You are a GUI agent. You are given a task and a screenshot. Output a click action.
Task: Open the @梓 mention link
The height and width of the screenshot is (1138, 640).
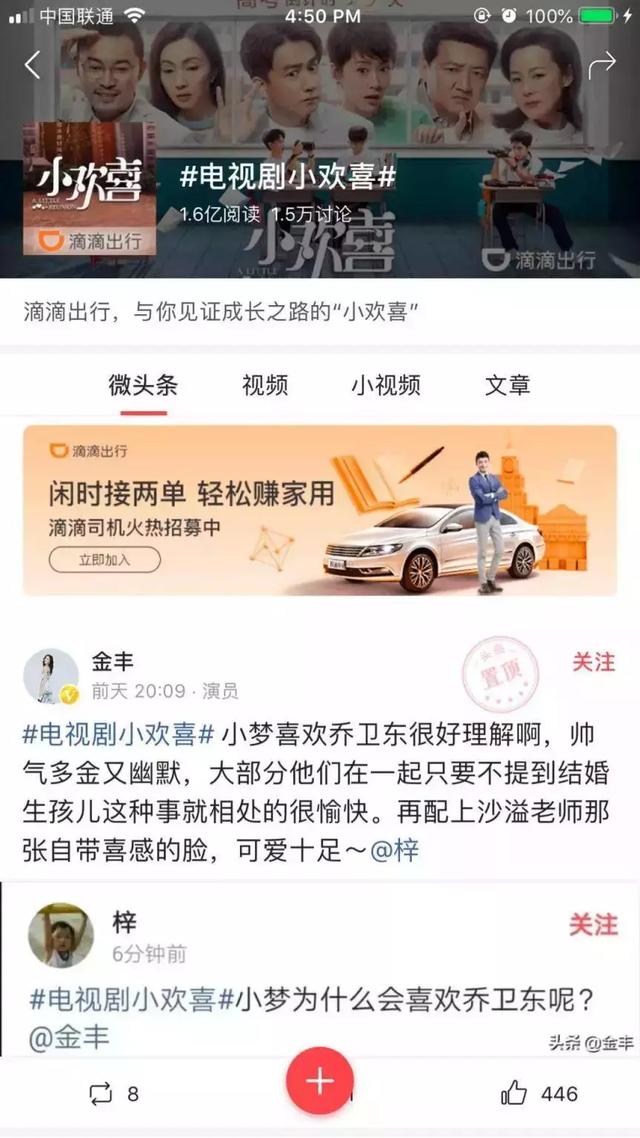coord(395,850)
